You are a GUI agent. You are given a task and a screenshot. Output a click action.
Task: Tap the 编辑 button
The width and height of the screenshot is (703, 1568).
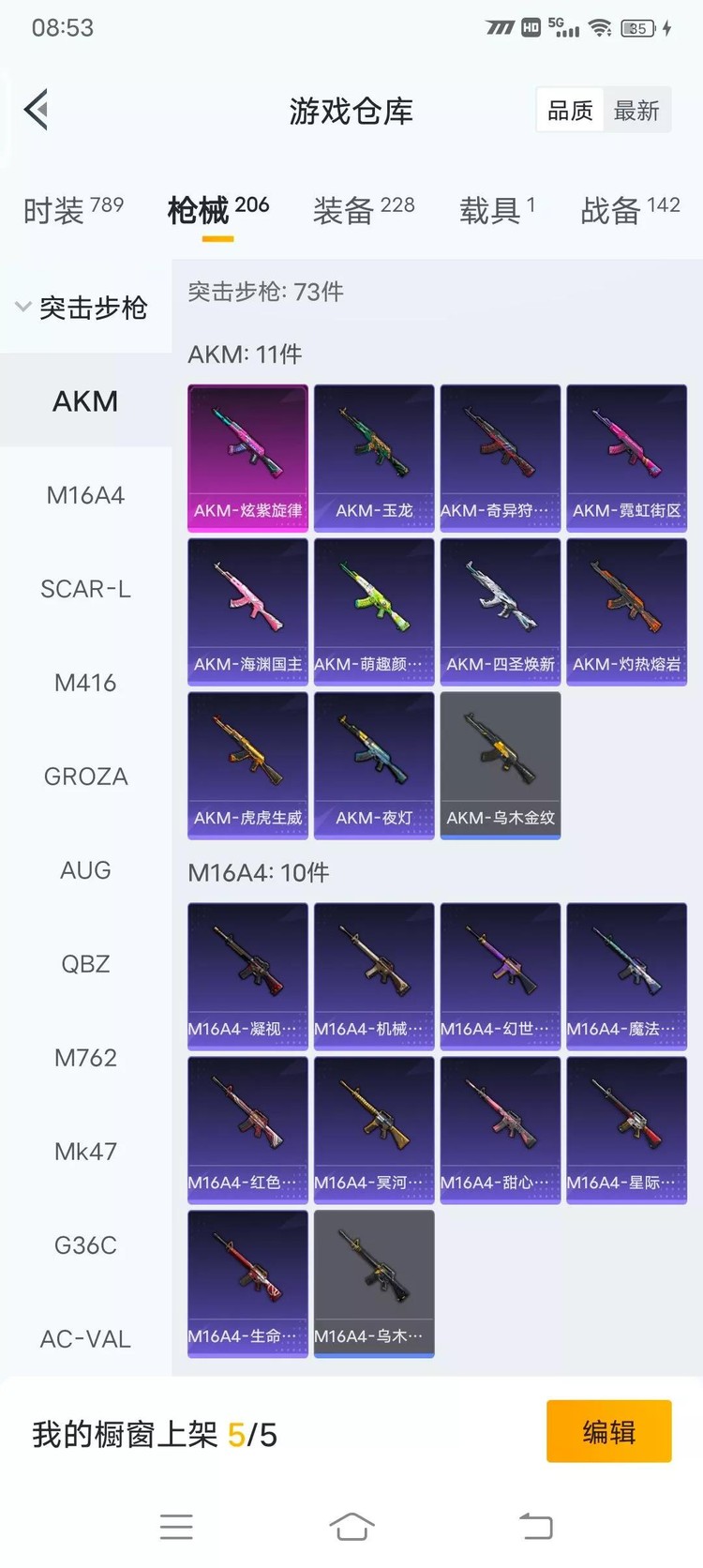click(608, 1431)
